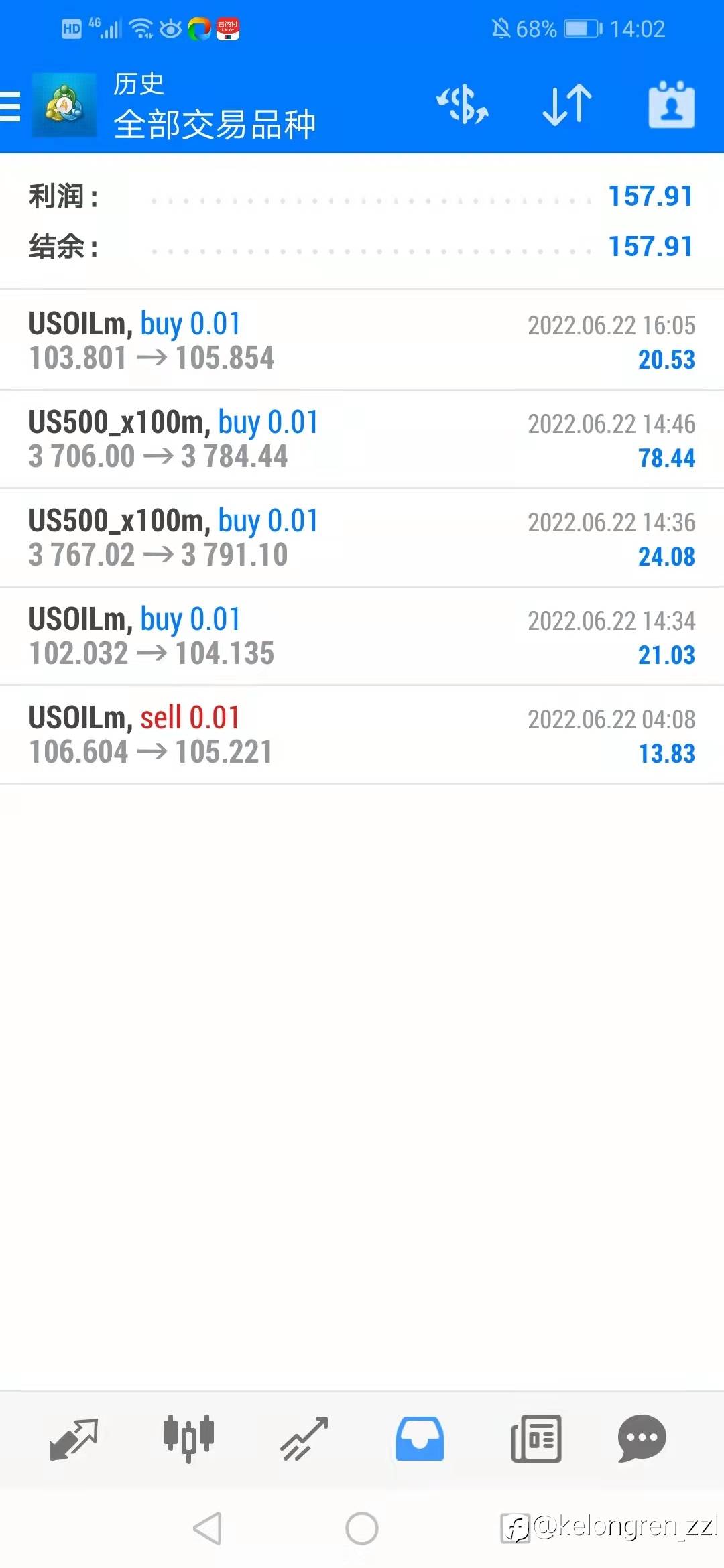The width and height of the screenshot is (724, 1568).
Task: Open US500_x100m trade with 78.44 profit
Action: click(362, 439)
